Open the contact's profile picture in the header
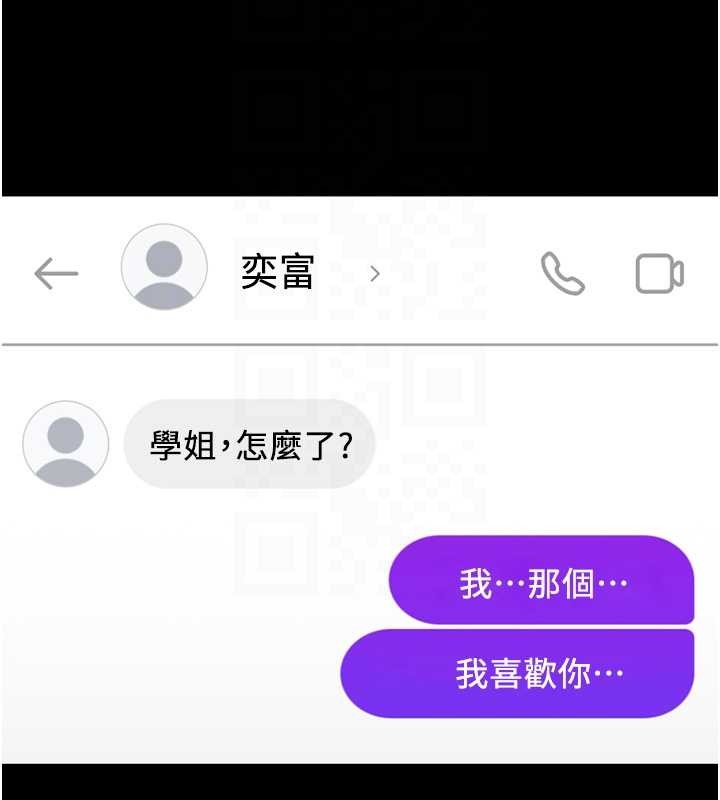This screenshot has height=800, width=720. point(164,273)
